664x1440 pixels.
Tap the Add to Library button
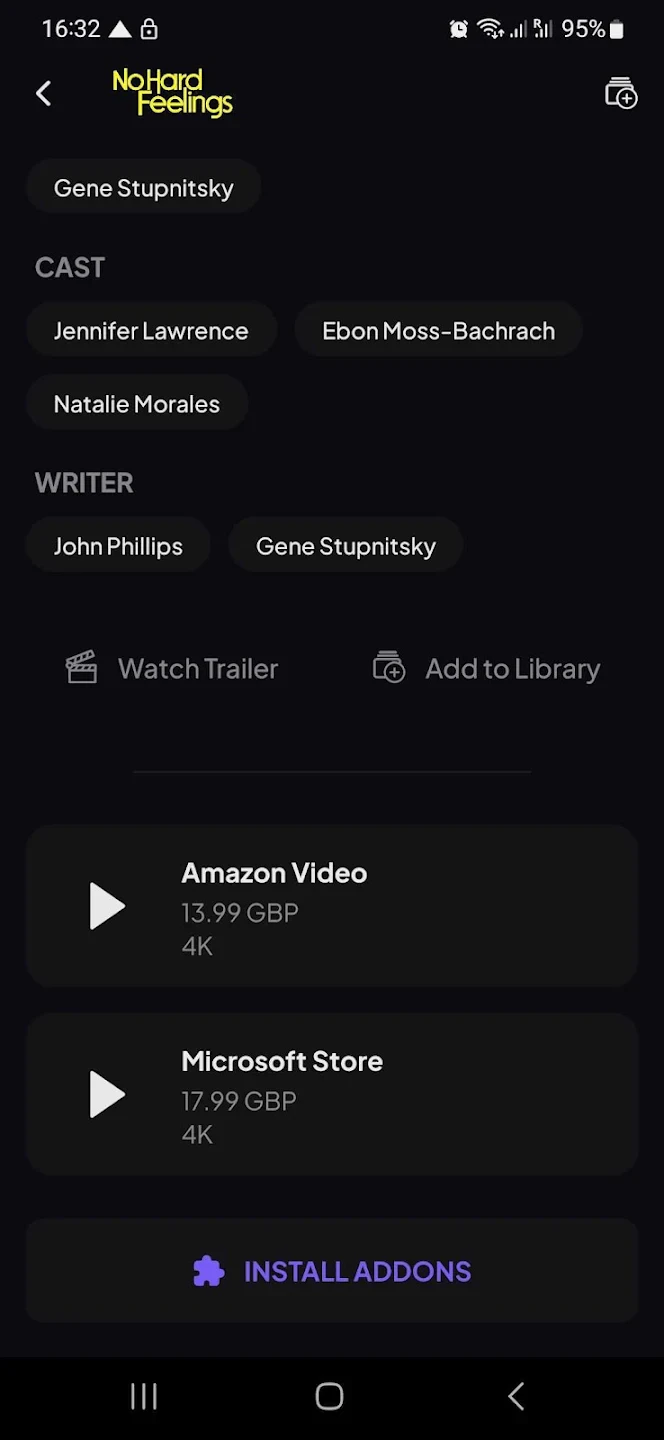point(487,668)
